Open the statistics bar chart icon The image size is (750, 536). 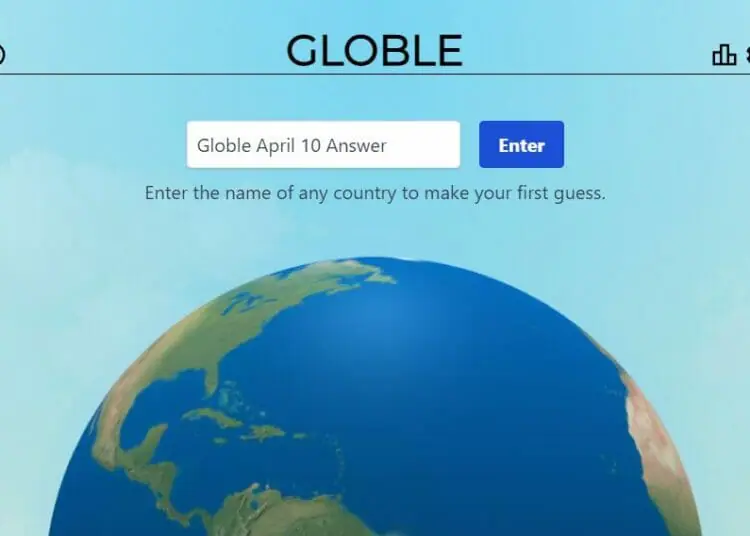click(723, 55)
